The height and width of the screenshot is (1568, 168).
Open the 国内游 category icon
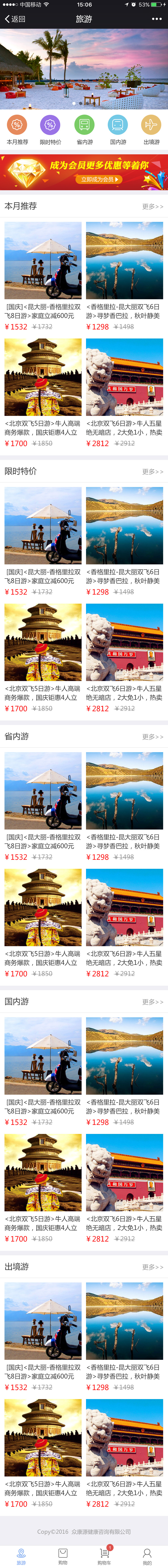117,129
